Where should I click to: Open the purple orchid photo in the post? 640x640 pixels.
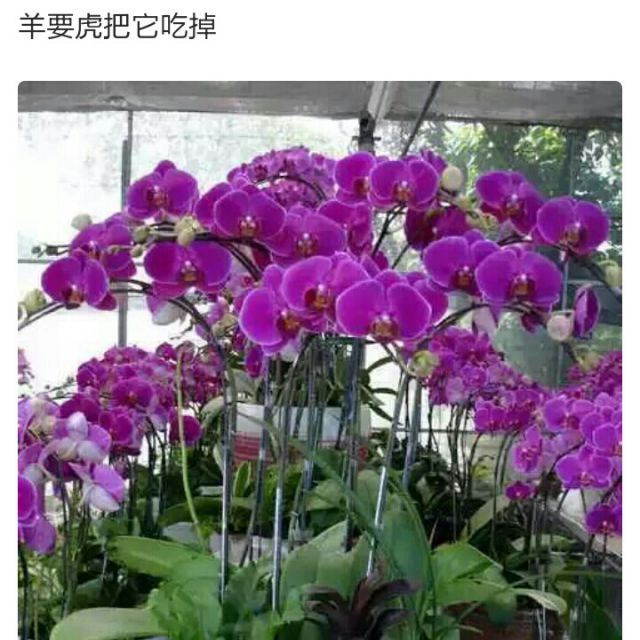coord(320,360)
